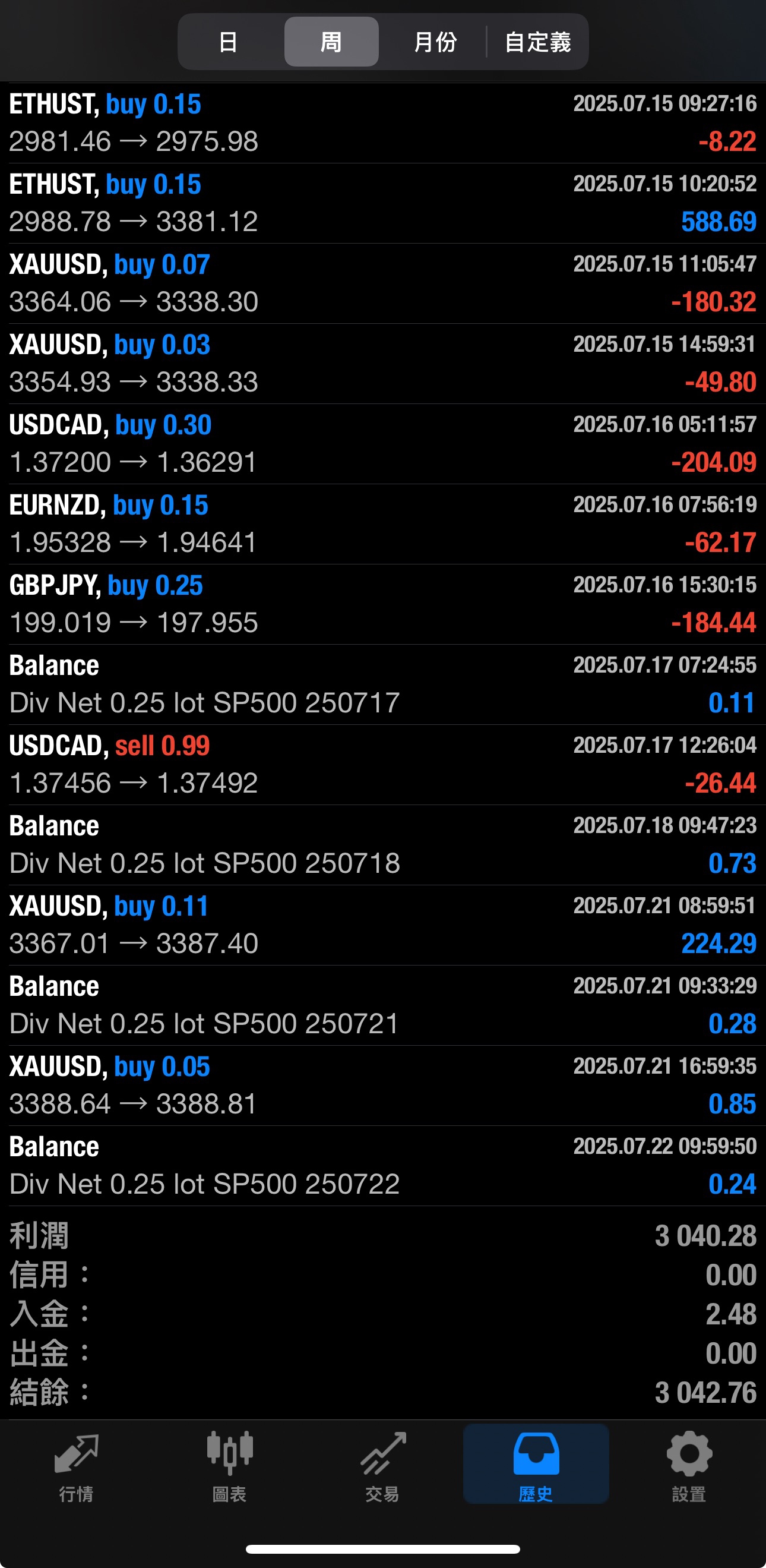
Task: Expand the USDCAD buy 0.30 trade
Action: point(382,444)
